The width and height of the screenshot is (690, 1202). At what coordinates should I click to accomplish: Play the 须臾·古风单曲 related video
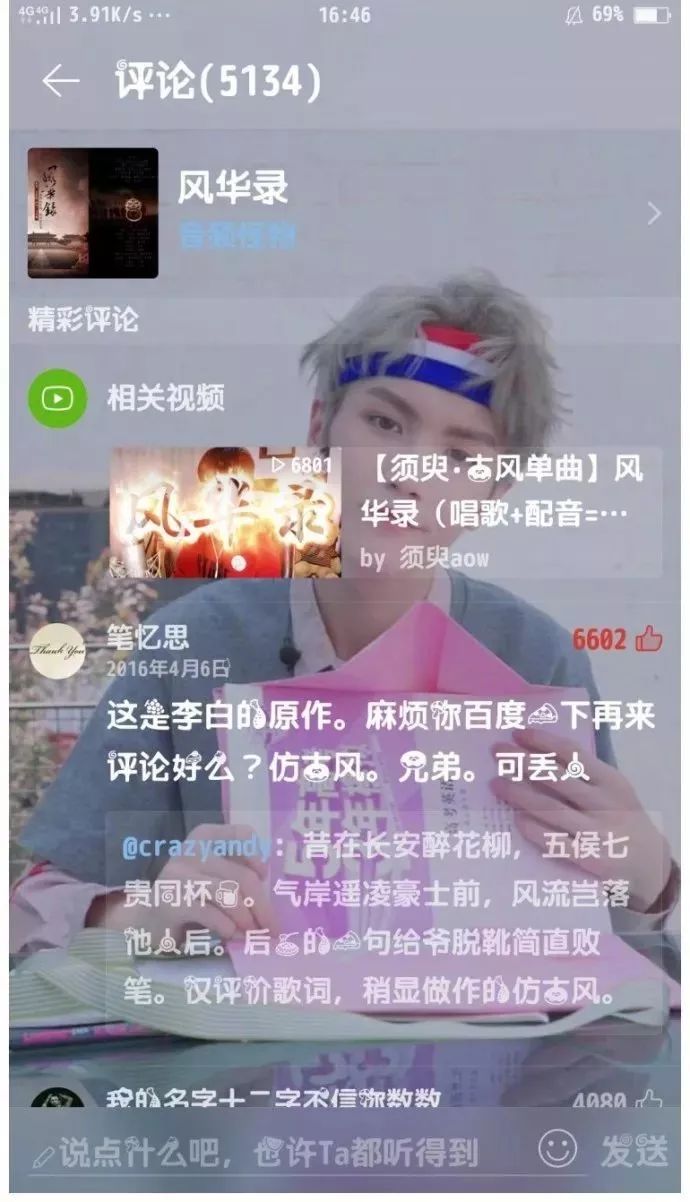pyautogui.click(x=225, y=512)
